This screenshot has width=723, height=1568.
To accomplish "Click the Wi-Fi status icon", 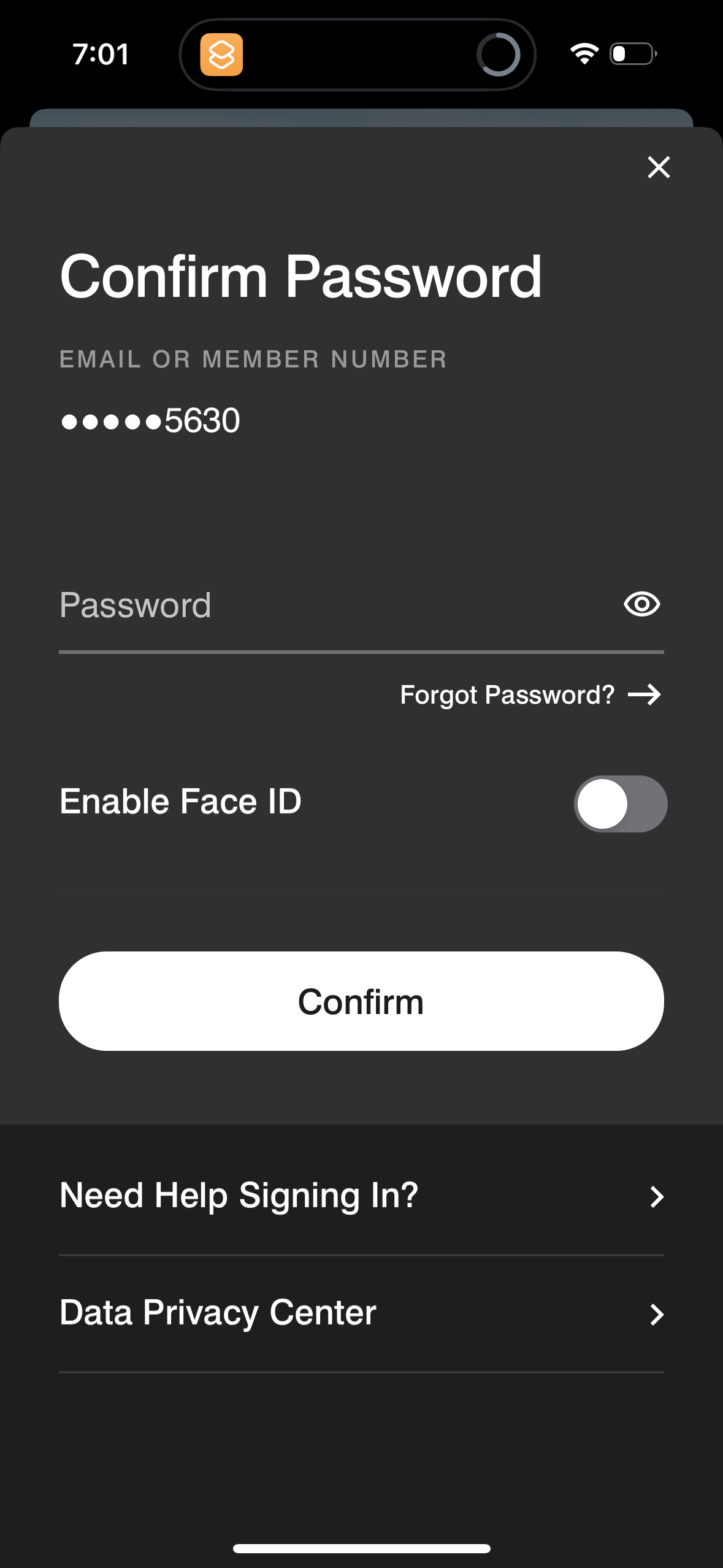I will (583, 54).
